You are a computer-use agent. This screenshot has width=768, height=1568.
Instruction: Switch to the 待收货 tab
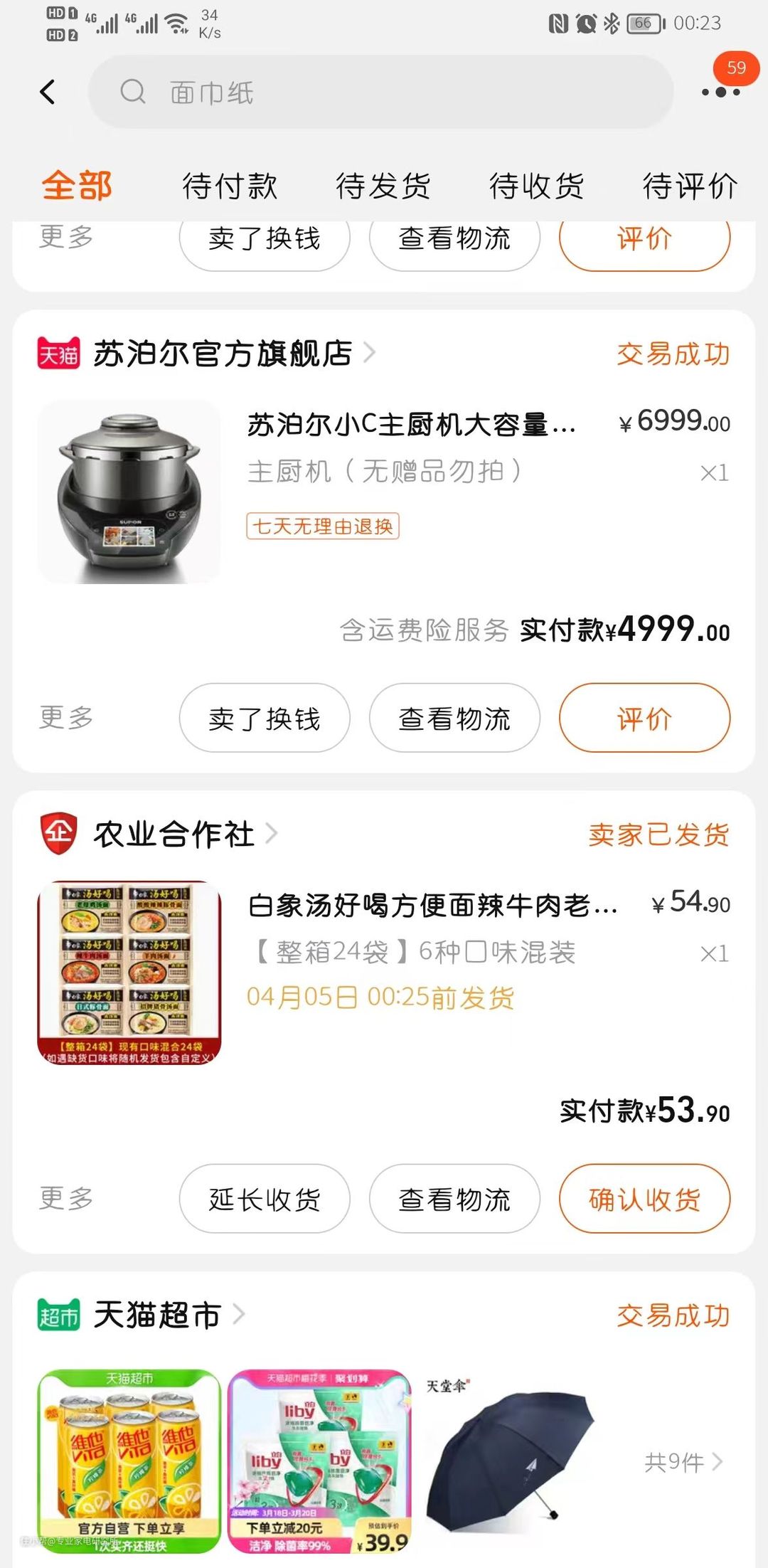[536, 186]
